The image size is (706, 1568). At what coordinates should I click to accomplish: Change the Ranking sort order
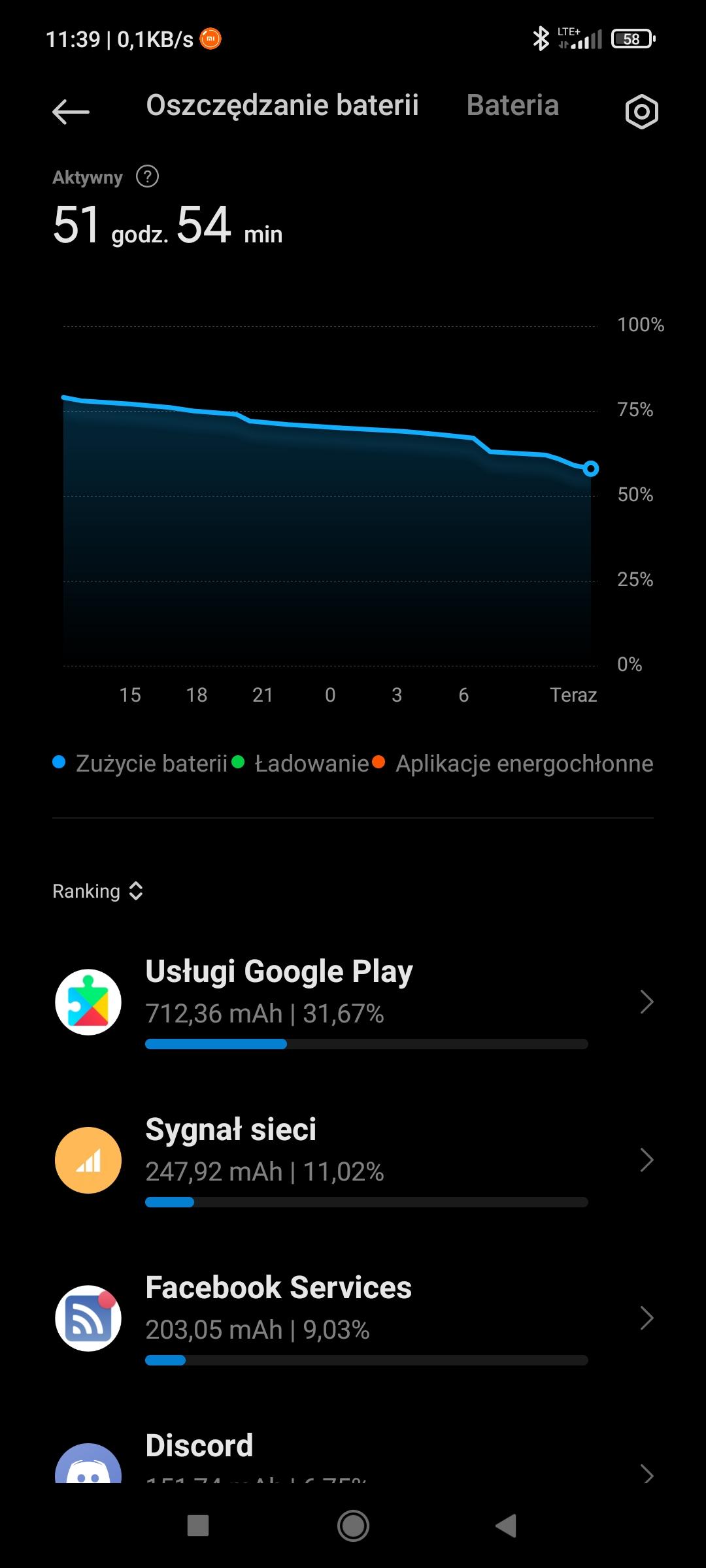pyautogui.click(x=98, y=891)
